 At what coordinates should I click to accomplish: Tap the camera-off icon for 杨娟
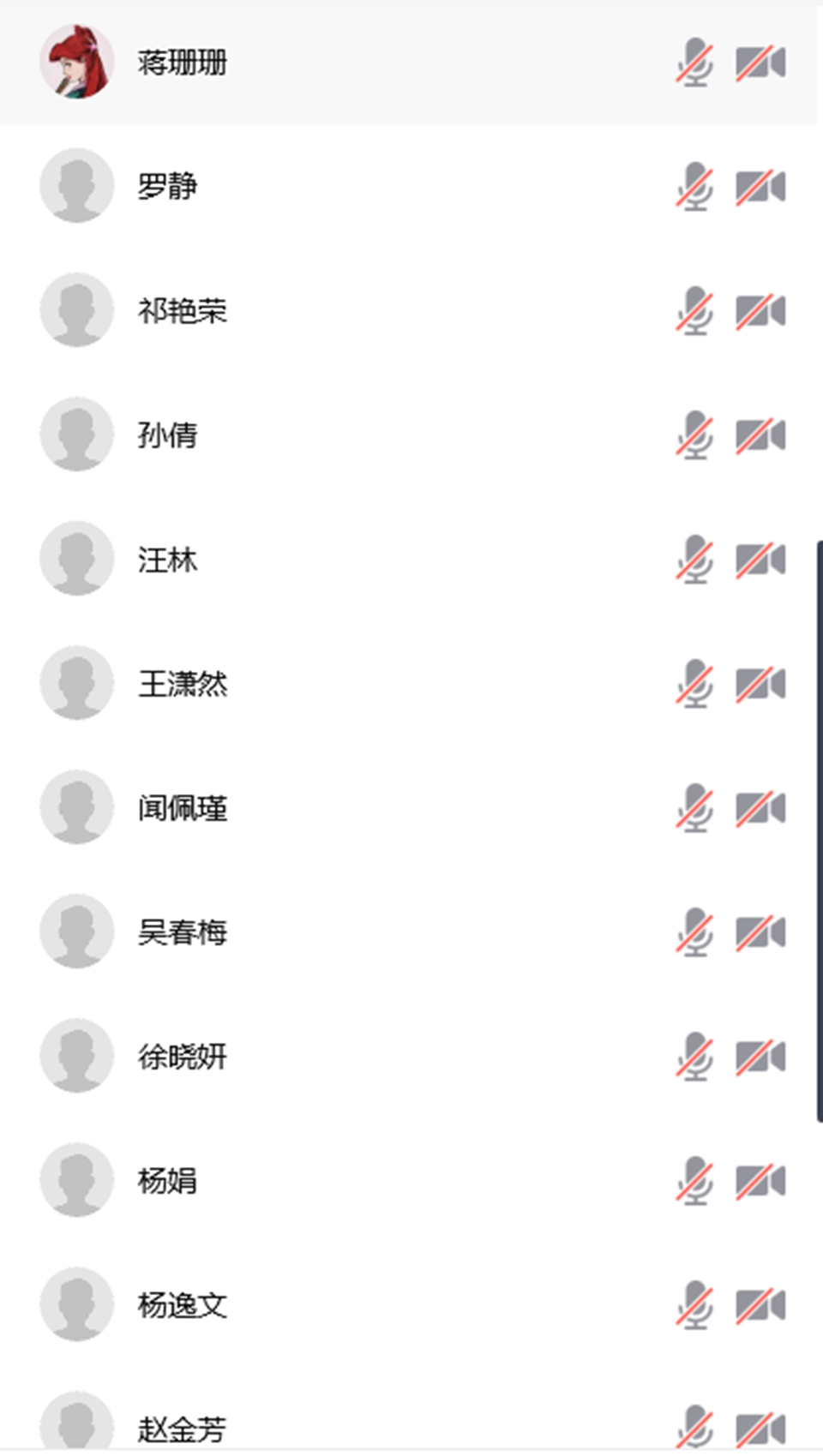coord(760,1181)
